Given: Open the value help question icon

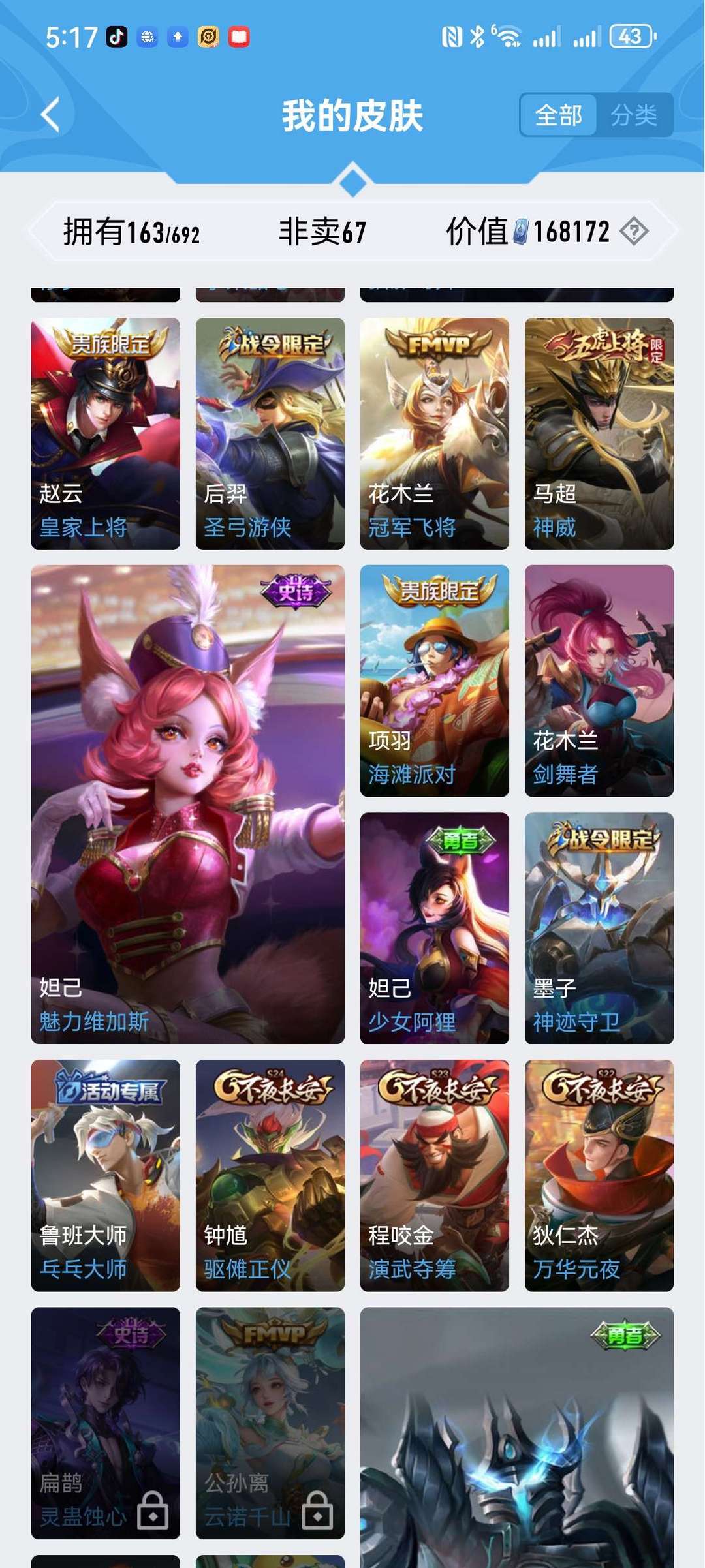Looking at the screenshot, I should pyautogui.click(x=634, y=231).
